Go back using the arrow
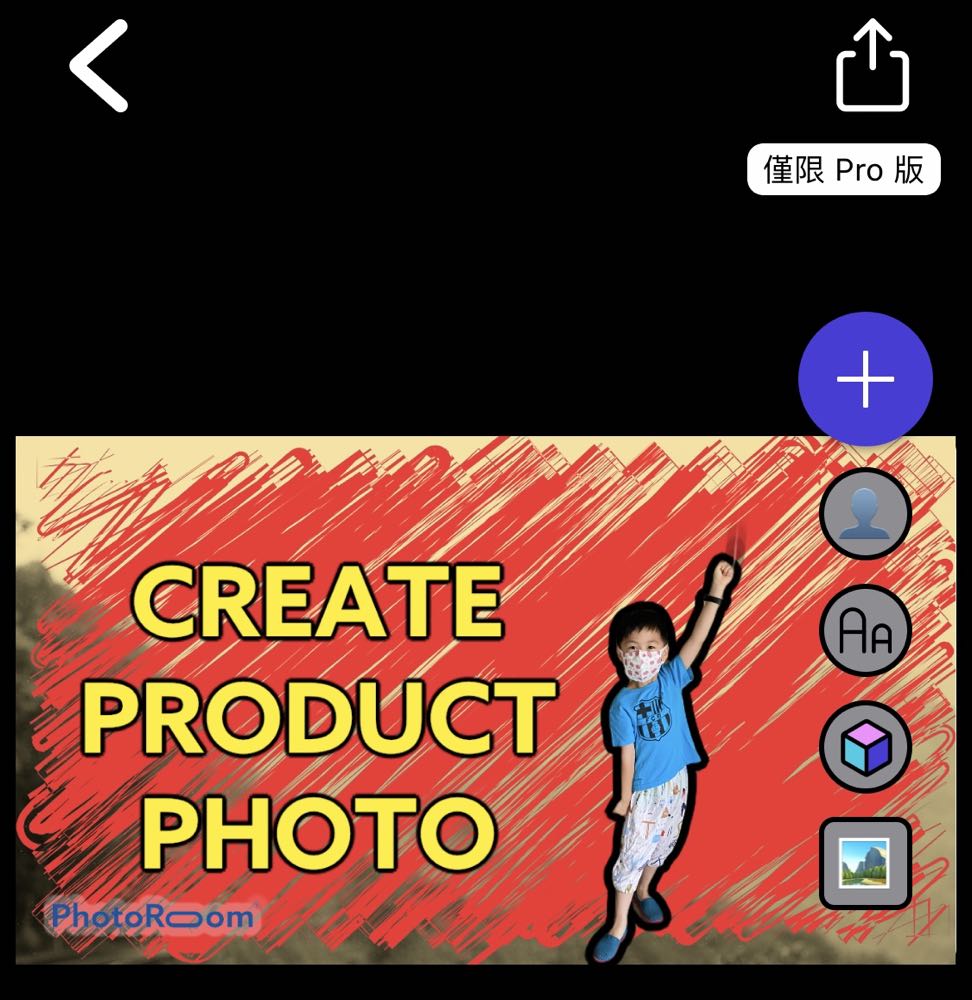The height and width of the screenshot is (1000, 972). tap(99, 66)
